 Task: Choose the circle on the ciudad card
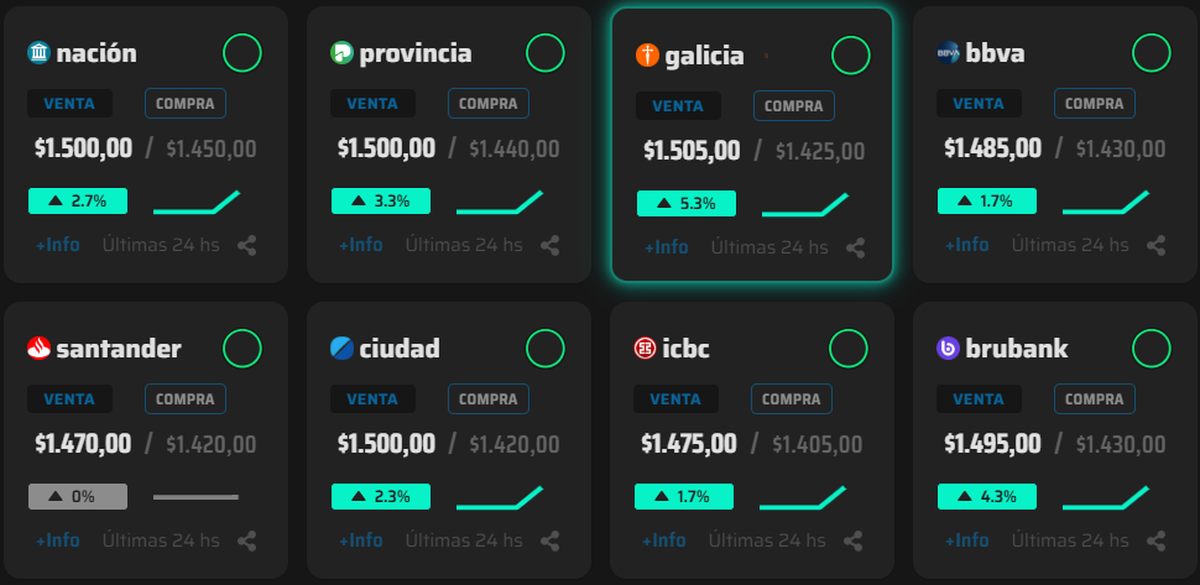pos(545,349)
